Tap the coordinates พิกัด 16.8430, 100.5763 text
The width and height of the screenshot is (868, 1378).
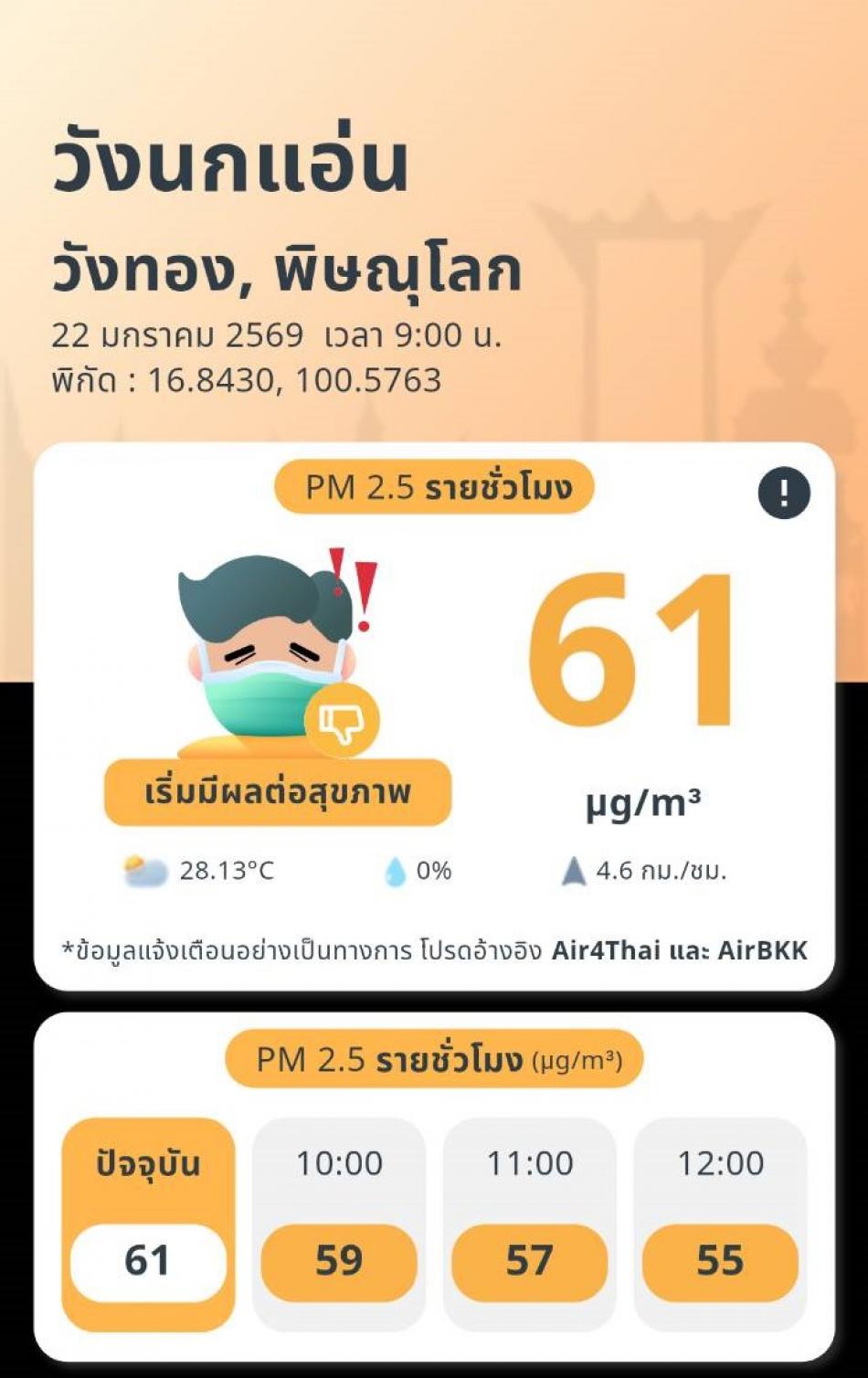[247, 377]
